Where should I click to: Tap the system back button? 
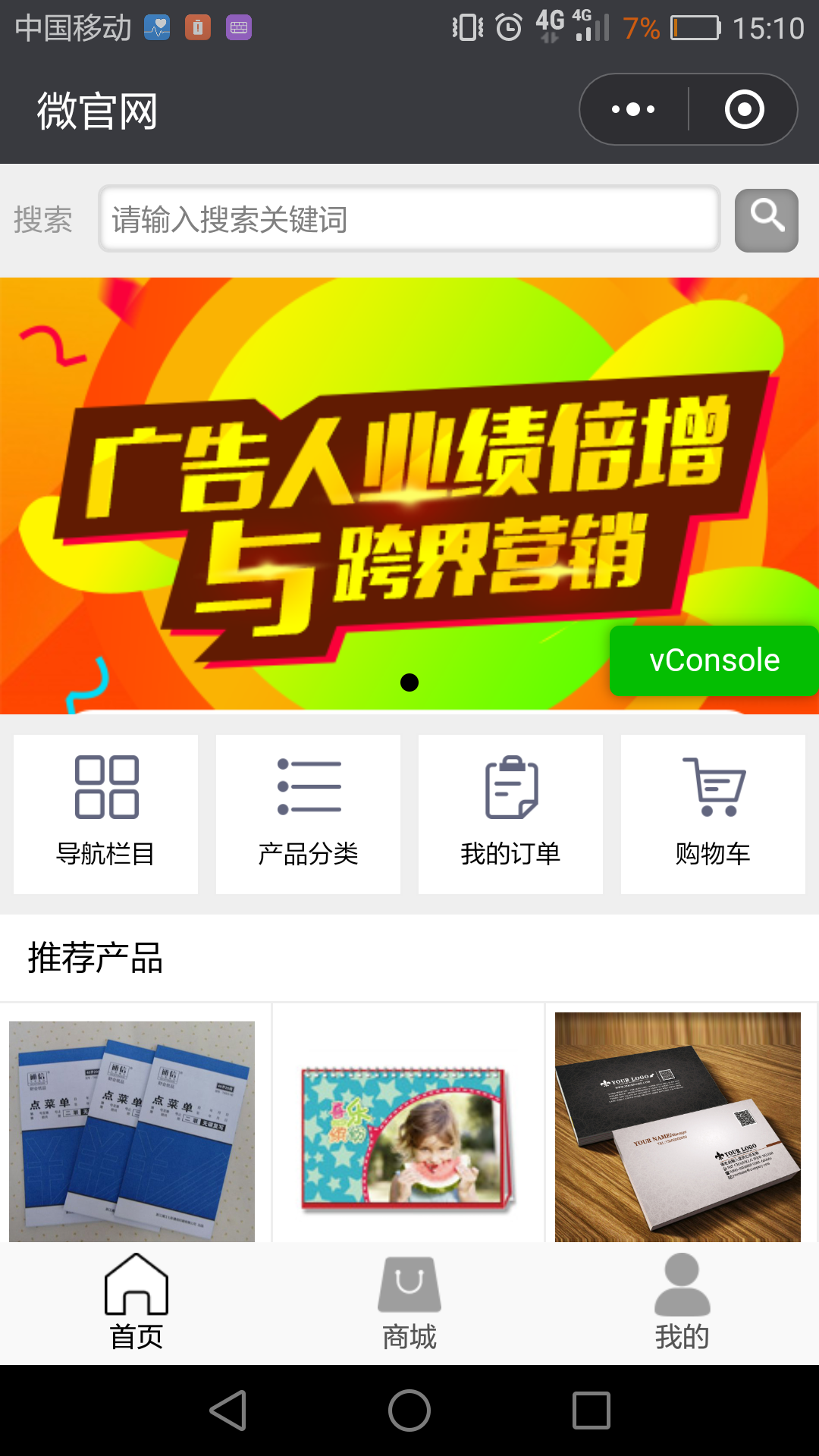[x=227, y=1410]
